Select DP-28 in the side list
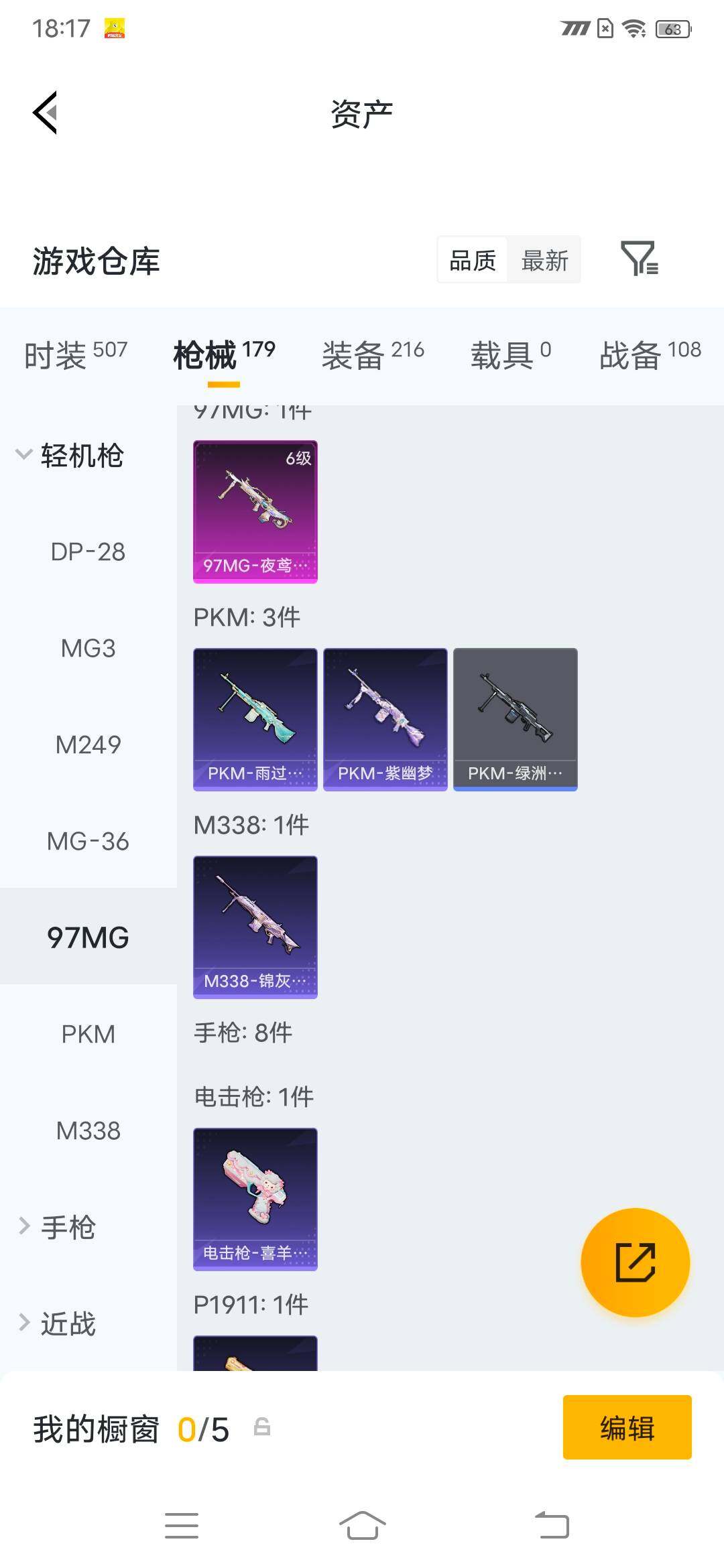Viewport: 724px width, 1568px height. (88, 552)
